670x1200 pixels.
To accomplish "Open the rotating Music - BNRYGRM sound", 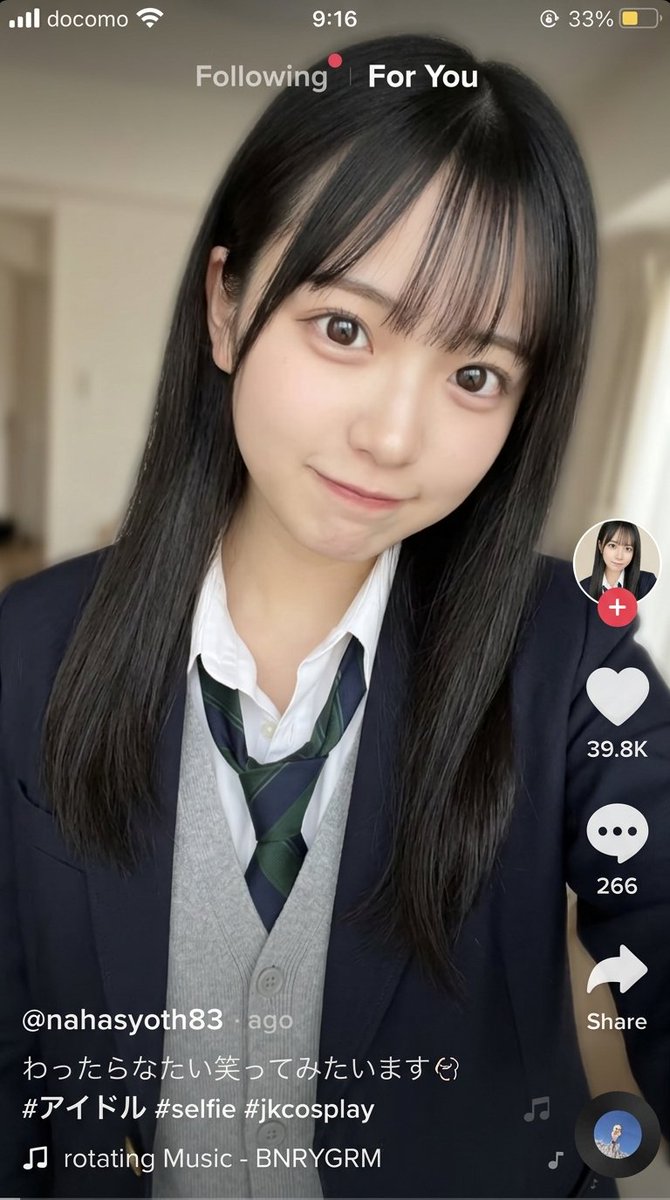I will (222, 1160).
